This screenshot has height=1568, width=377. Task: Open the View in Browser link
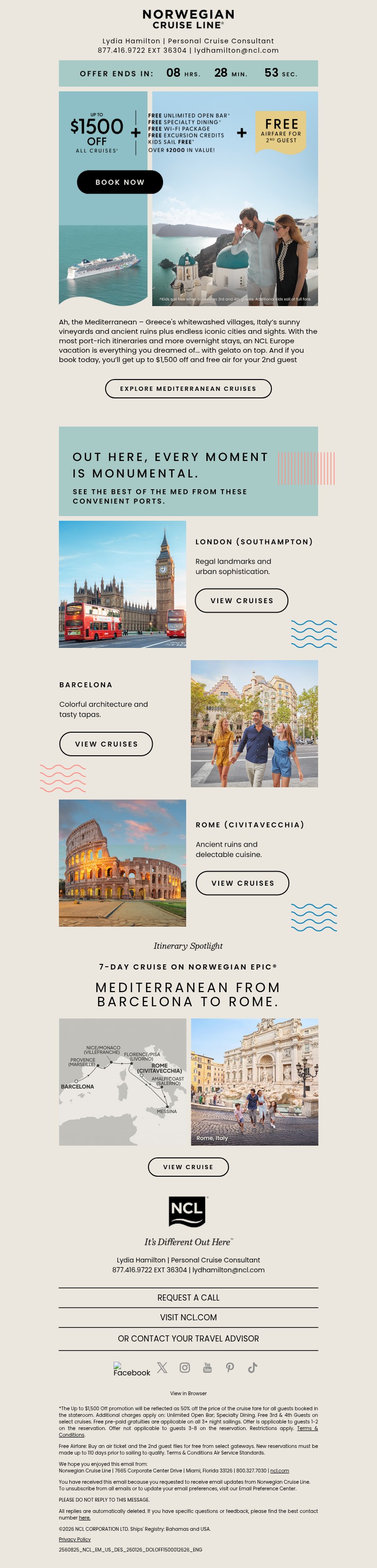tap(188, 1393)
